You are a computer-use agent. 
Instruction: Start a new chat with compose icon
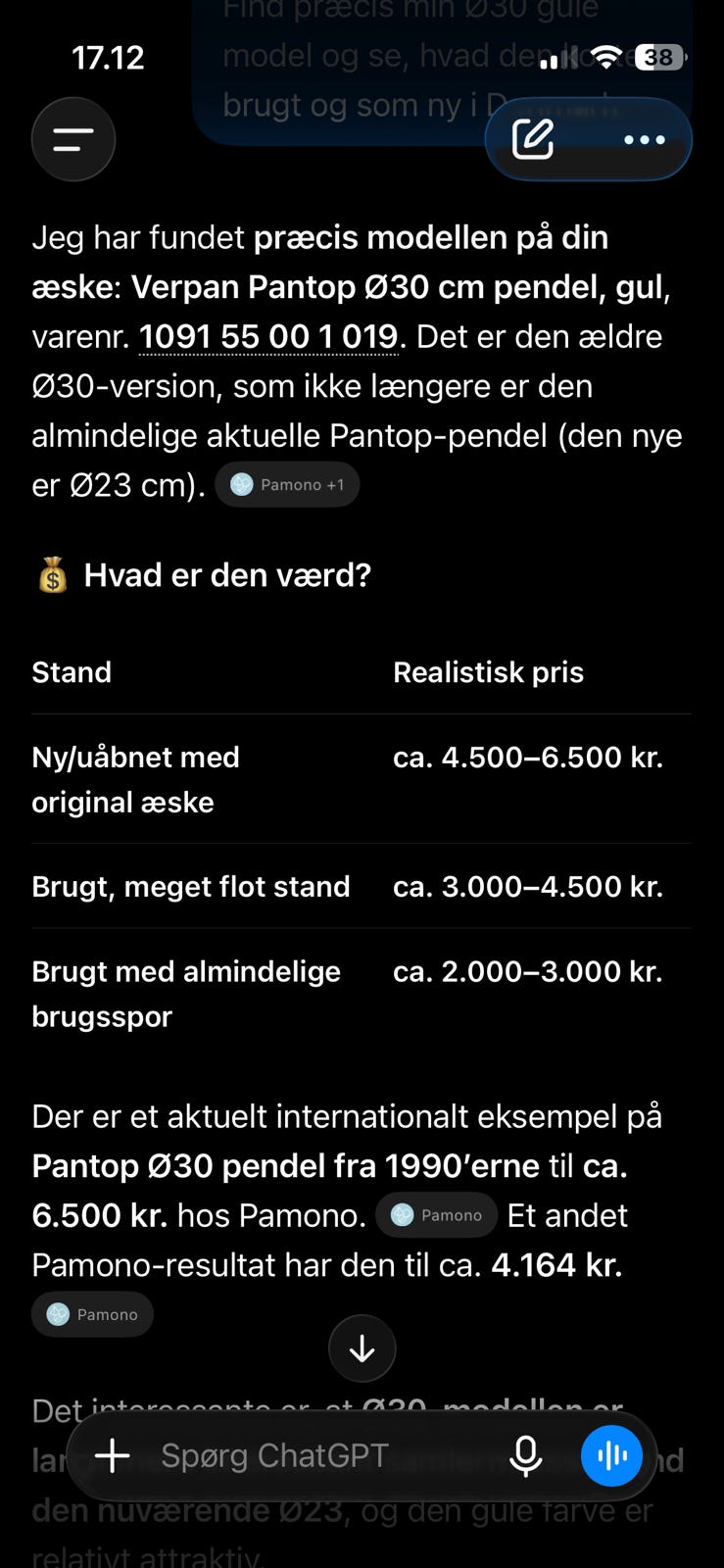pyautogui.click(x=533, y=140)
